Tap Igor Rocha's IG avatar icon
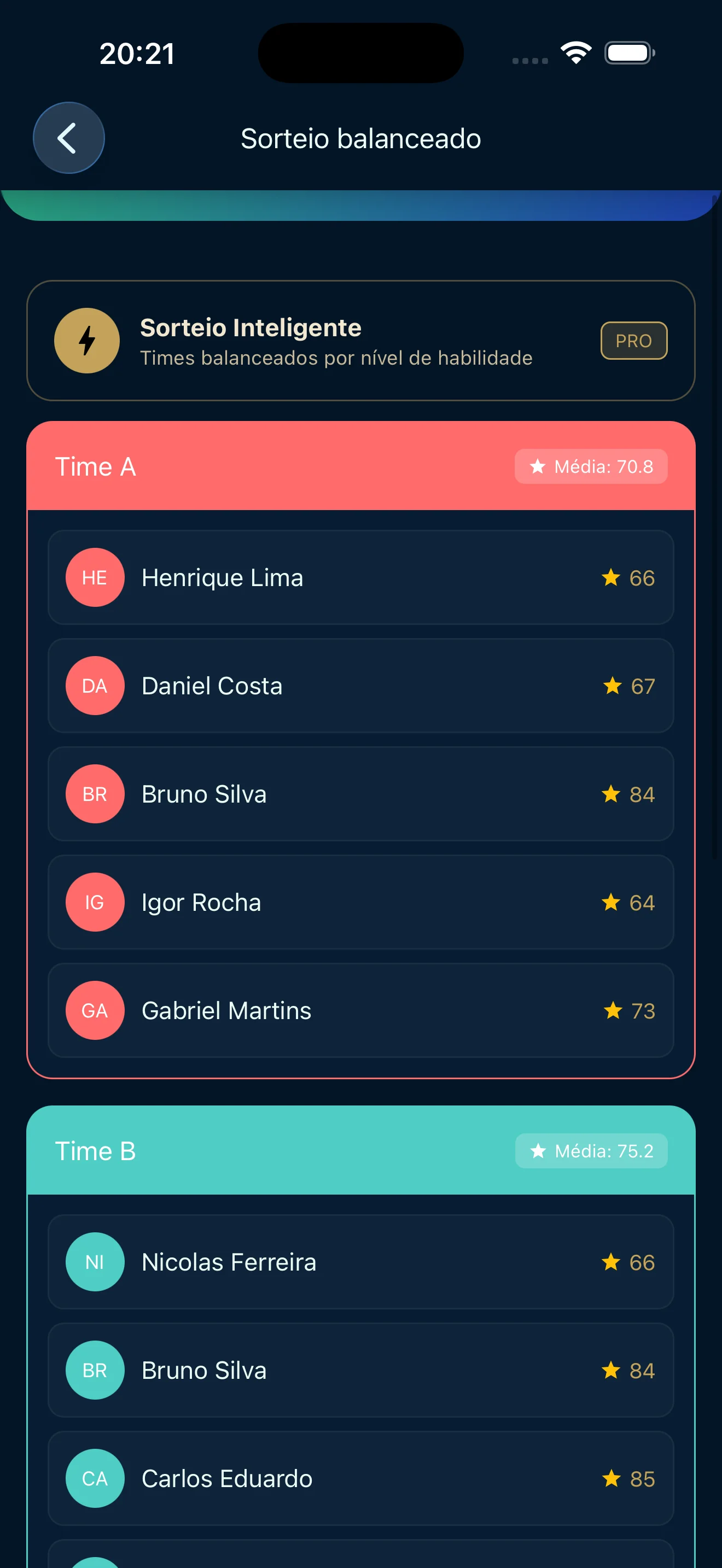Image resolution: width=722 pixels, height=1568 pixels. [95, 902]
